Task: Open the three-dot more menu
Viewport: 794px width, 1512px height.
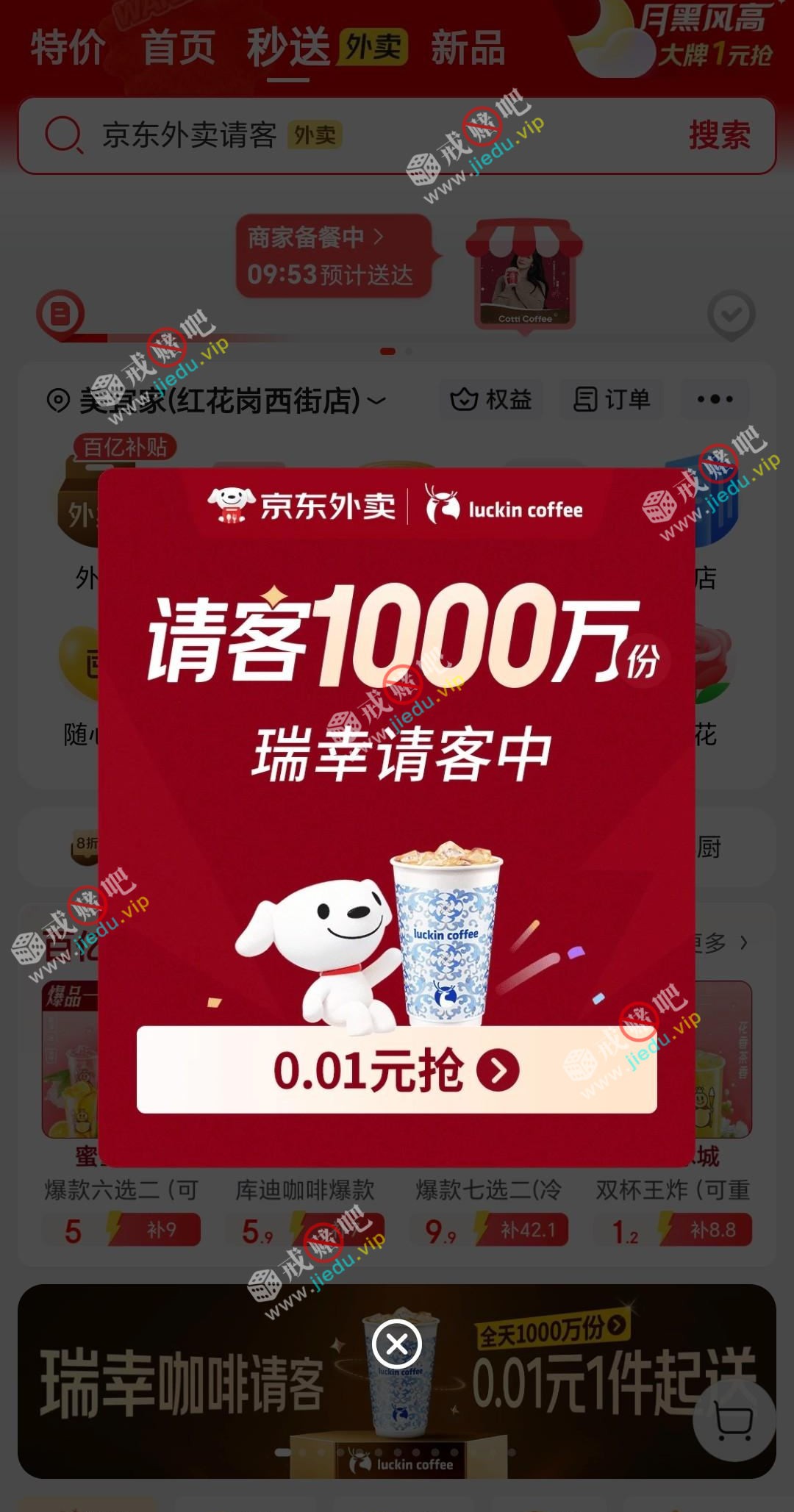Action: point(715,399)
